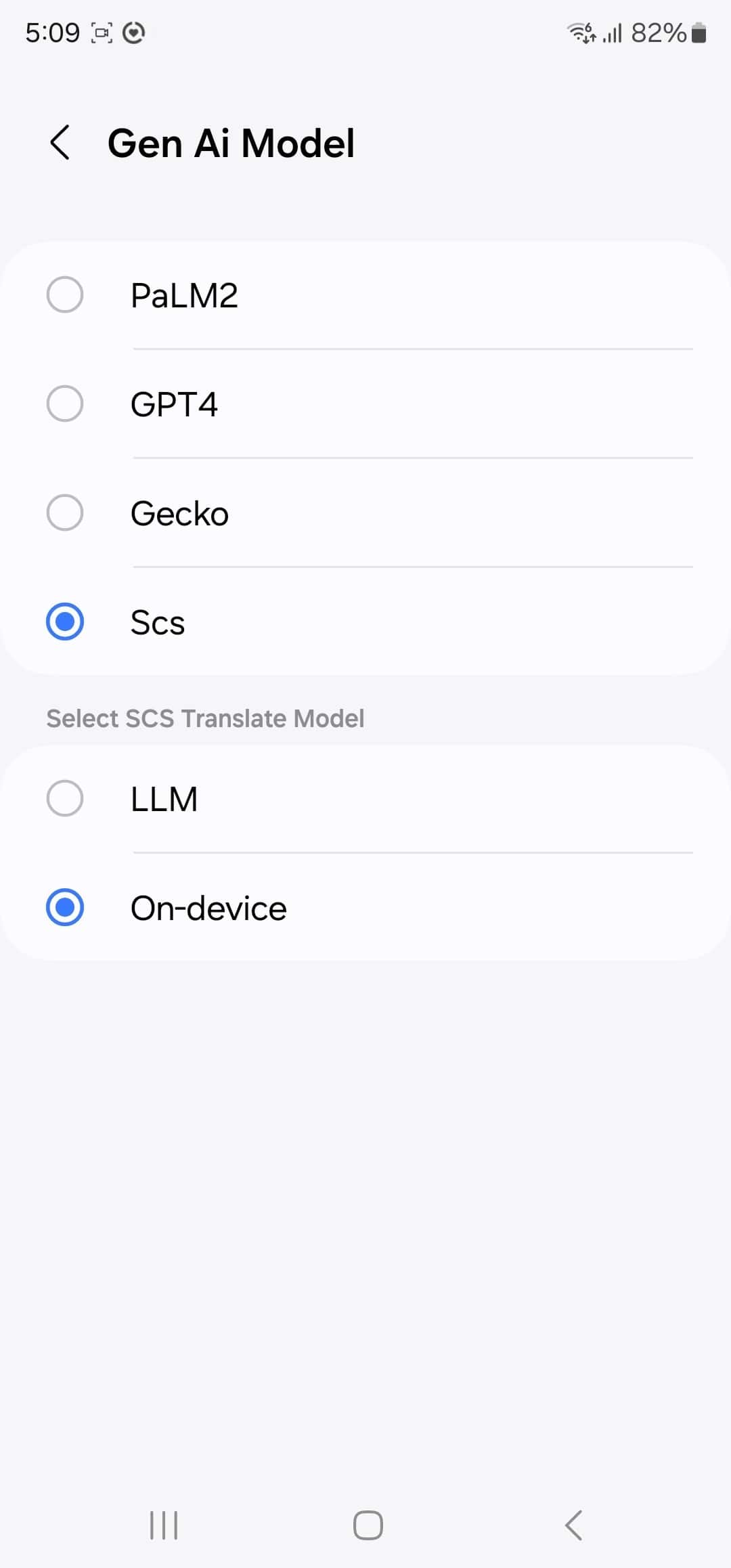Tap the On-device row label
Viewport: 731px width, 1568px height.
tap(208, 907)
